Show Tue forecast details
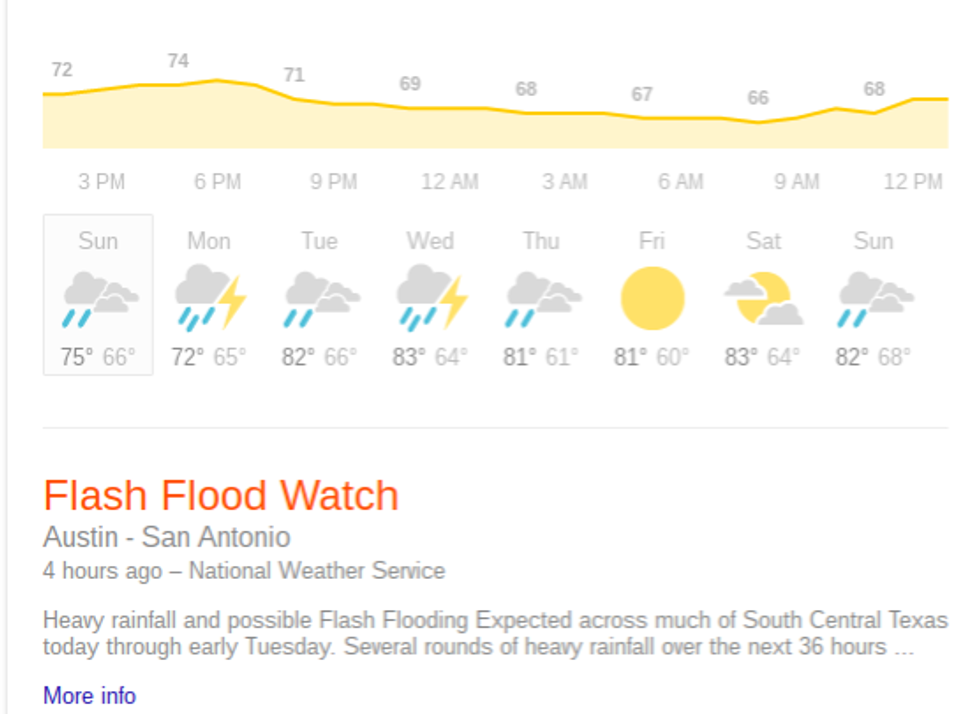This screenshot has width=980, height=714. (x=320, y=296)
